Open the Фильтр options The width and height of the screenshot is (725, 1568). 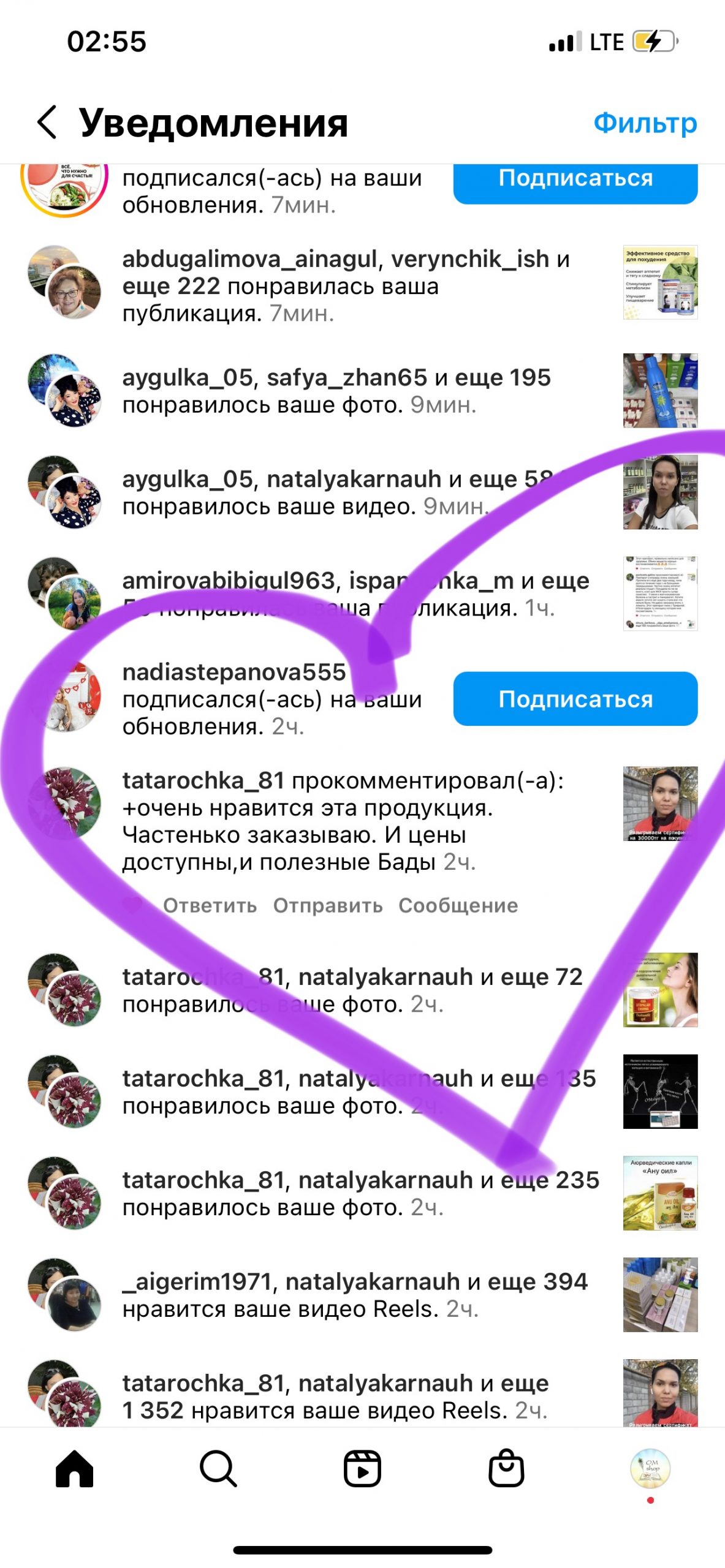click(x=645, y=123)
